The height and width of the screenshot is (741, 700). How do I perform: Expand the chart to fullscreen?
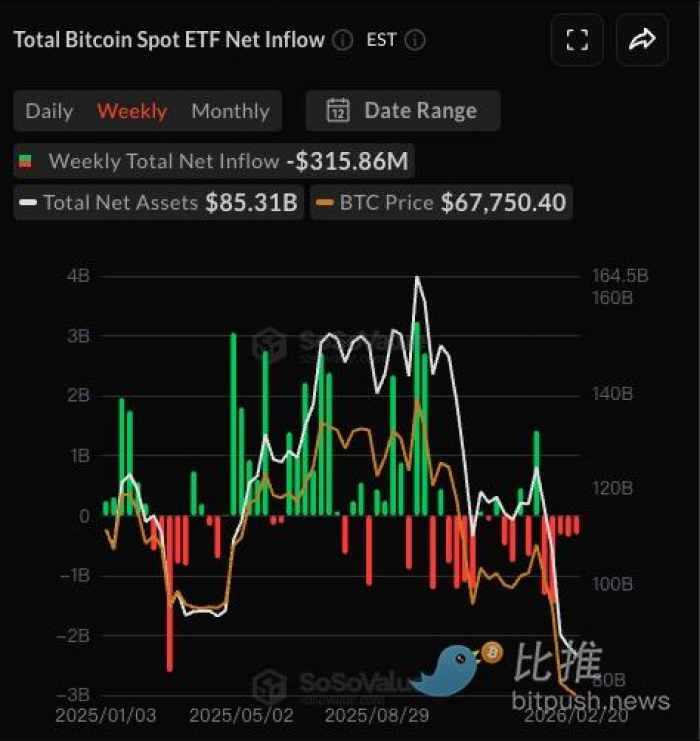(577, 40)
